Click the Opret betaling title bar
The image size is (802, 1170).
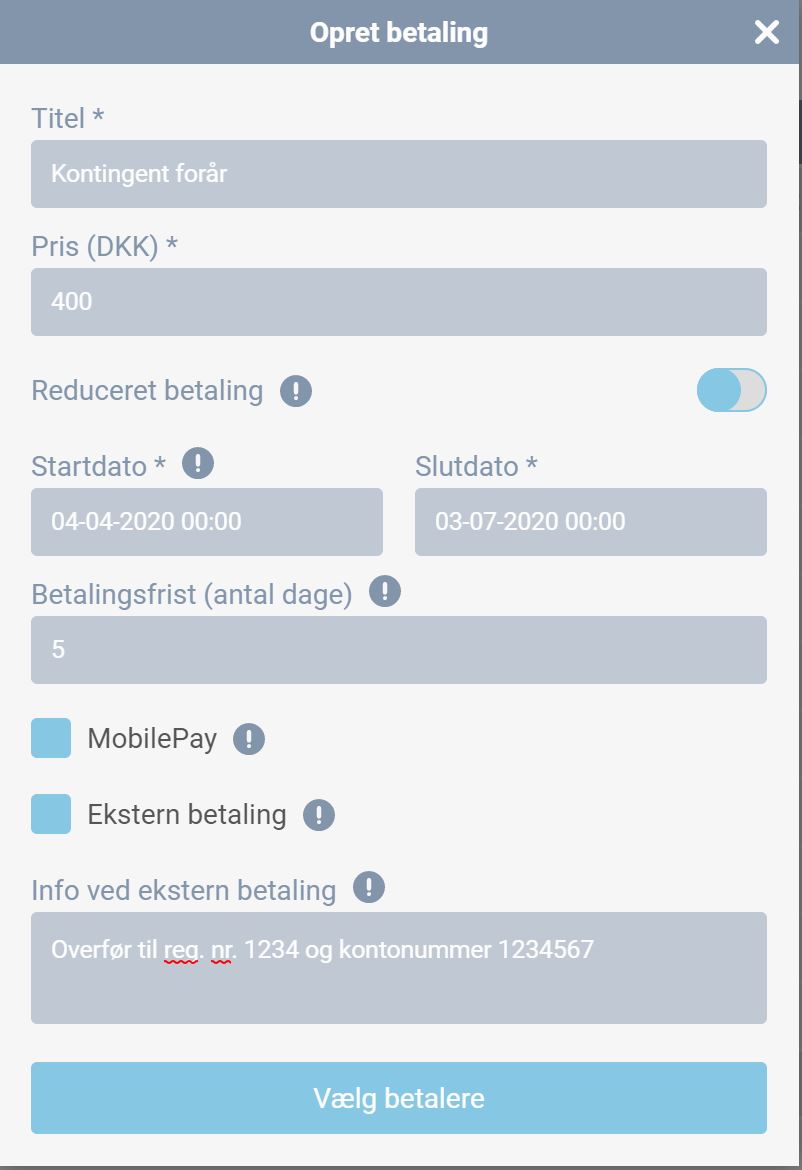pyautogui.click(x=399, y=31)
